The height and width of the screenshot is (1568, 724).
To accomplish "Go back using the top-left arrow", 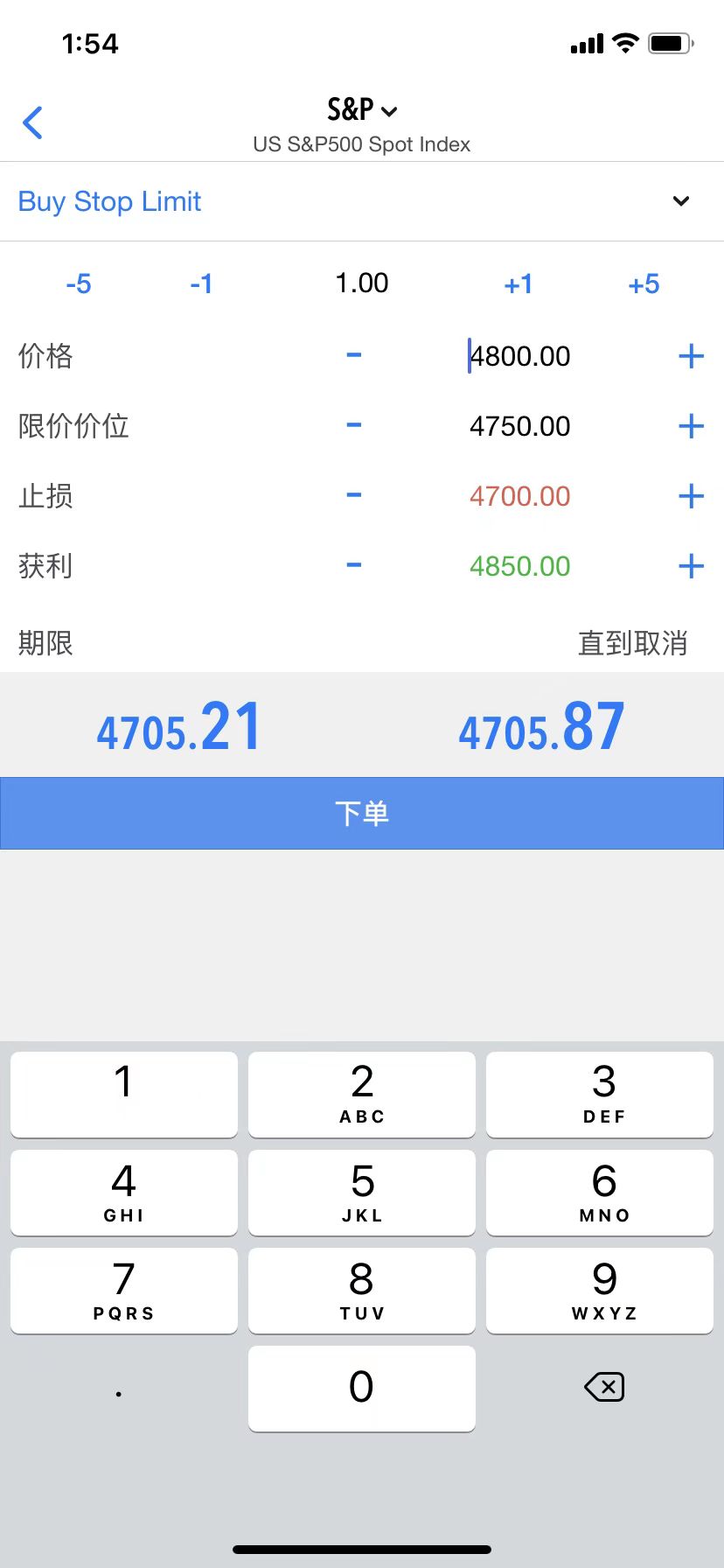I will [x=33, y=123].
